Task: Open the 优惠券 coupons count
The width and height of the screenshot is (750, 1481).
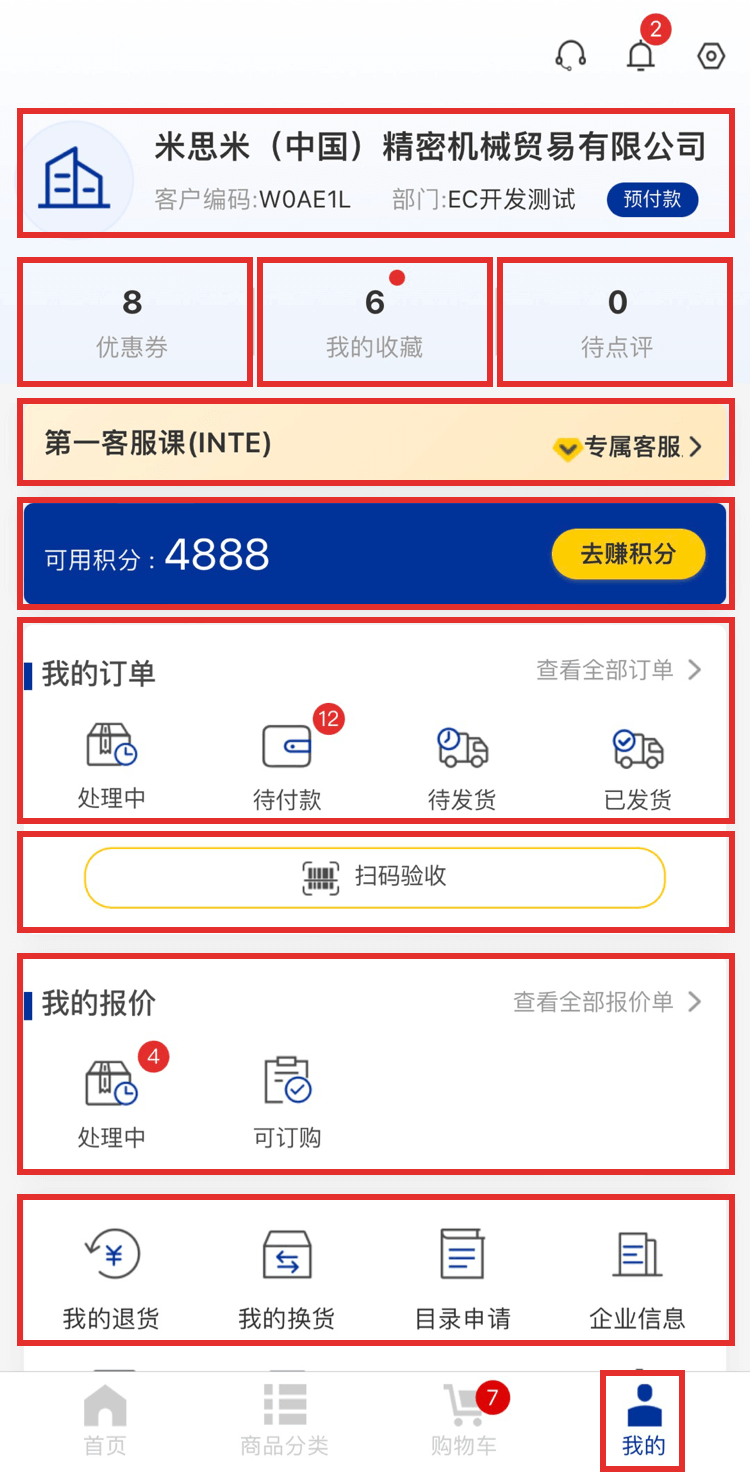Action: 133,322
